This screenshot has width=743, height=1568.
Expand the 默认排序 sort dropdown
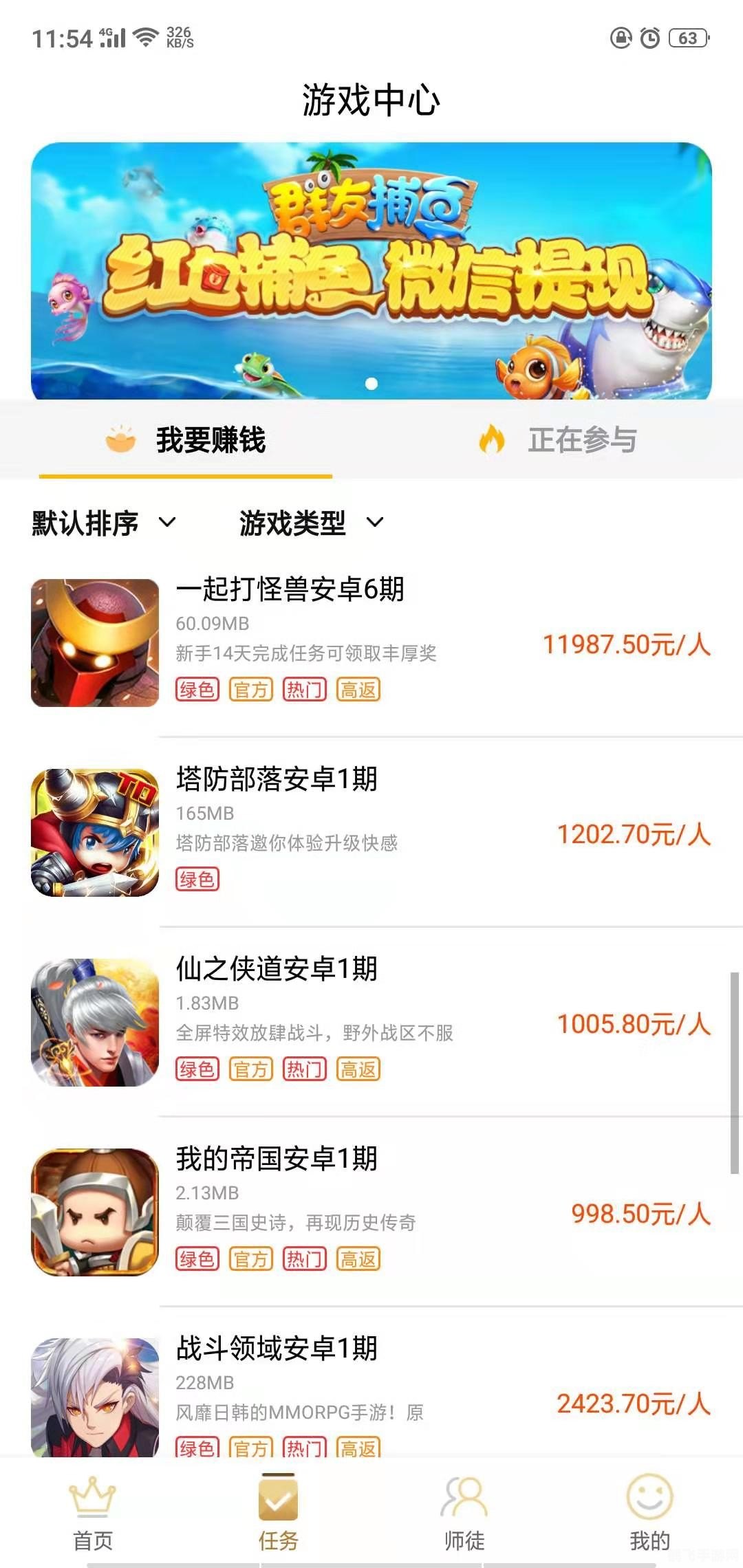86,523
